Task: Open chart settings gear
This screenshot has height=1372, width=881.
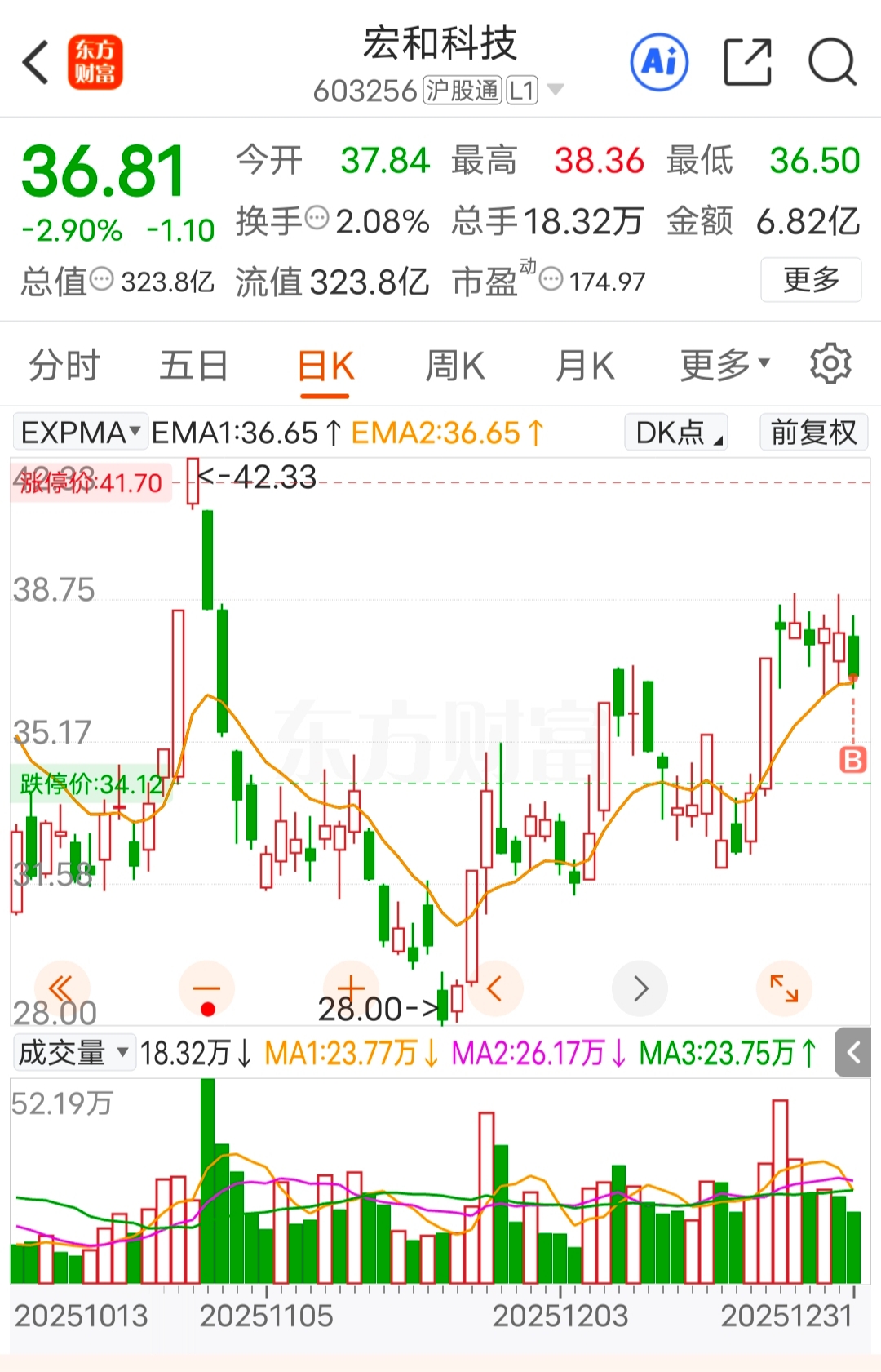Action: [x=831, y=365]
